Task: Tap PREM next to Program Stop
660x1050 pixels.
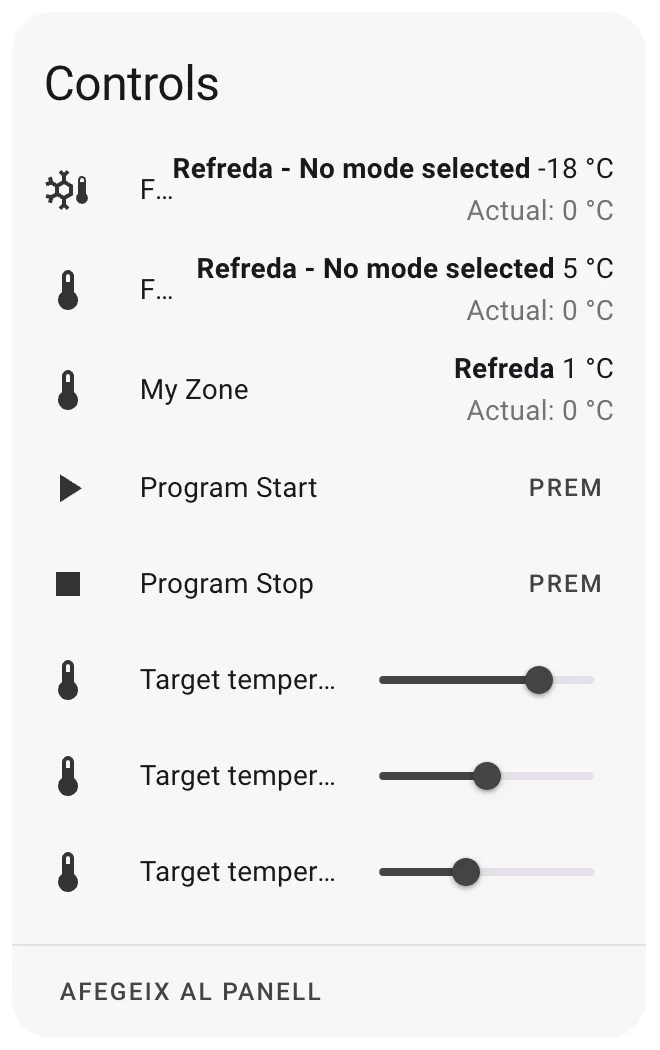Action: coord(565,584)
